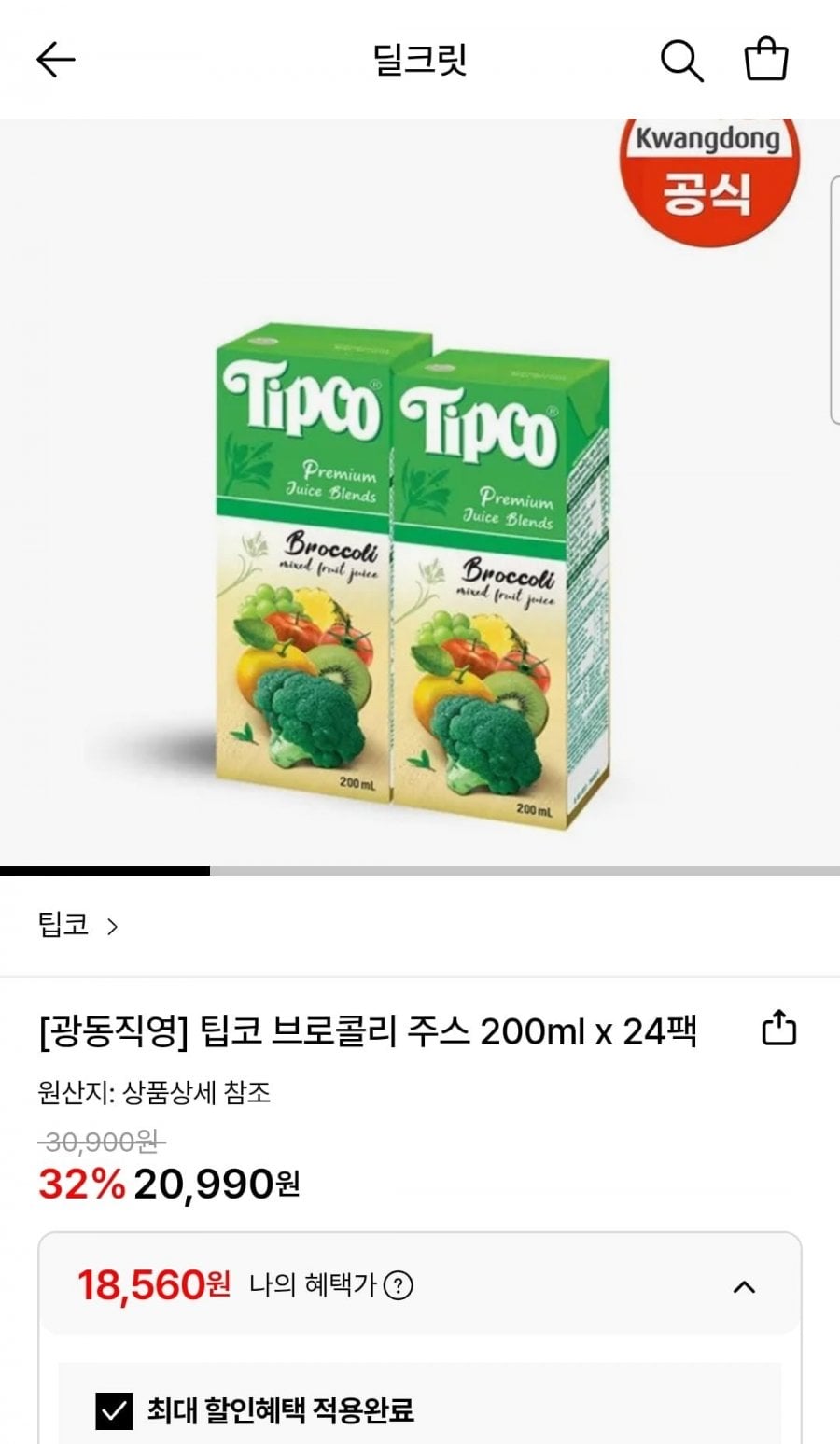Go back using the arrow
This screenshot has height=1444, width=840.
[55, 61]
